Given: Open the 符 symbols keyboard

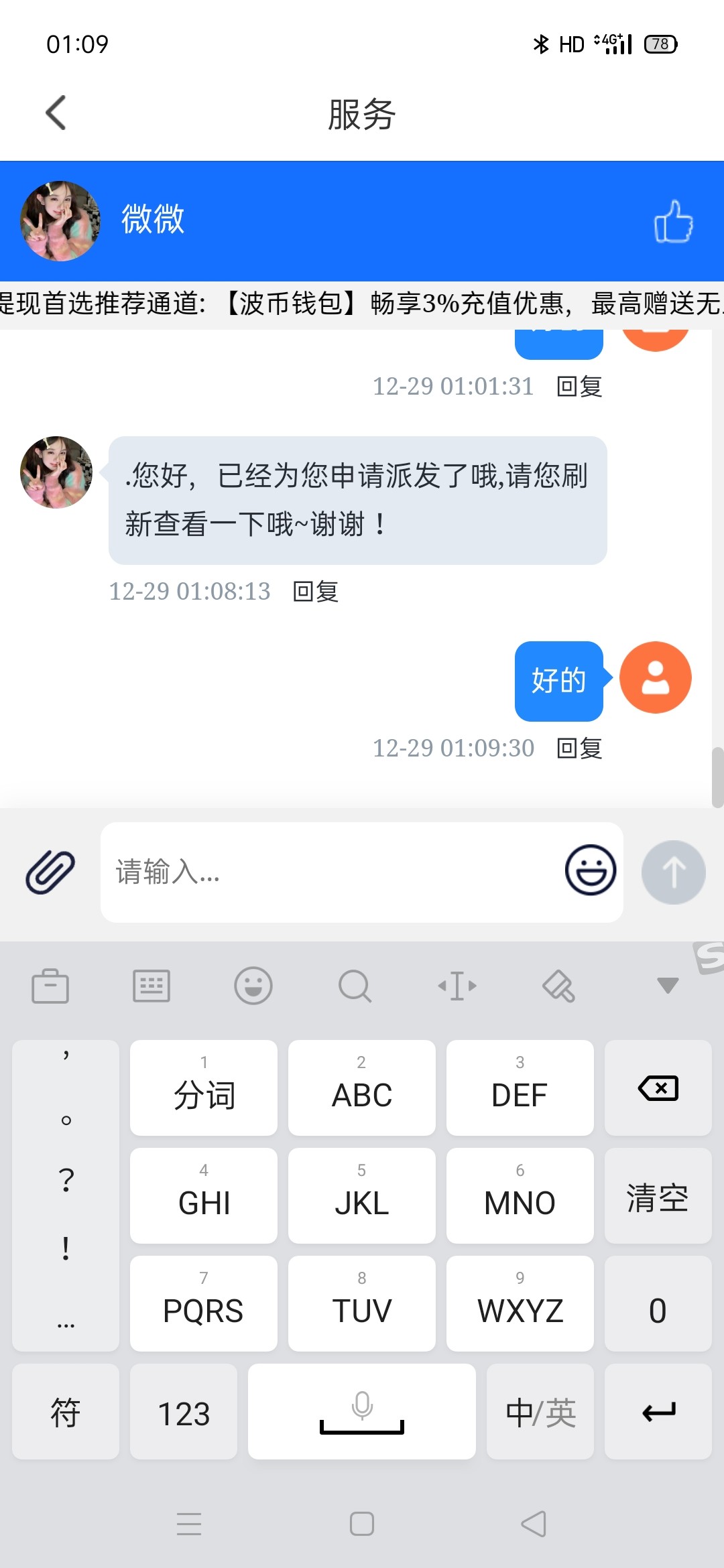Looking at the screenshot, I should pyautogui.click(x=66, y=1412).
